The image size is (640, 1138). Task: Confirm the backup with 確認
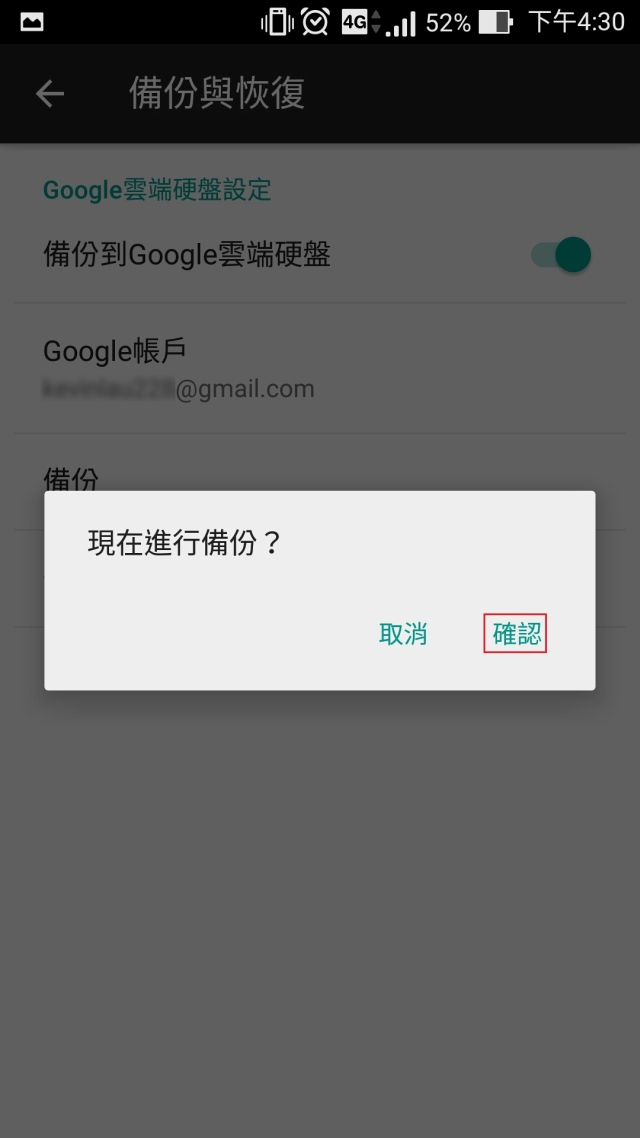coord(516,634)
